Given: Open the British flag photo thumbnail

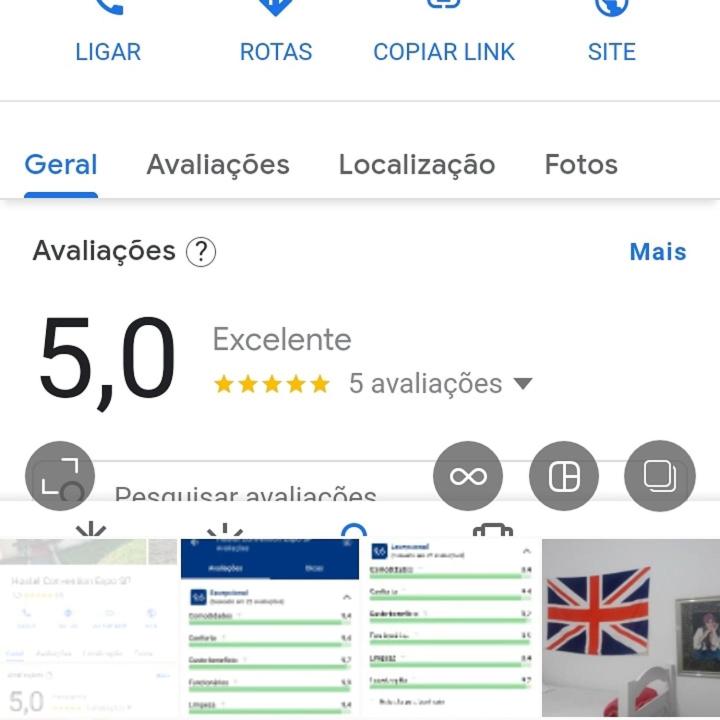Looking at the screenshot, I should (x=630, y=628).
